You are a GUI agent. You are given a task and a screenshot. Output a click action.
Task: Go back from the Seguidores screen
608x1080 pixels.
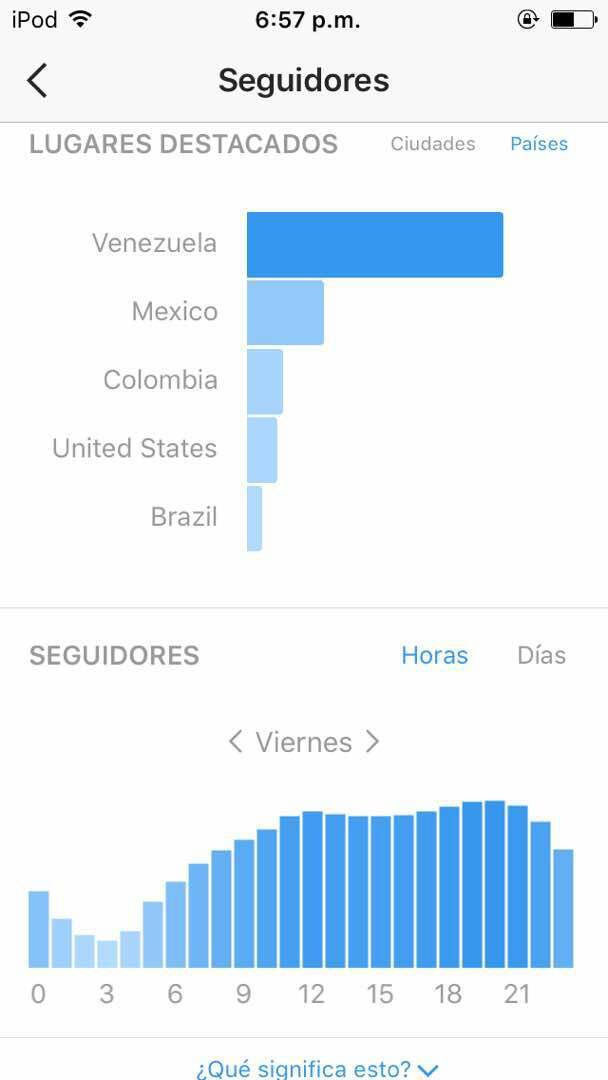(x=37, y=81)
